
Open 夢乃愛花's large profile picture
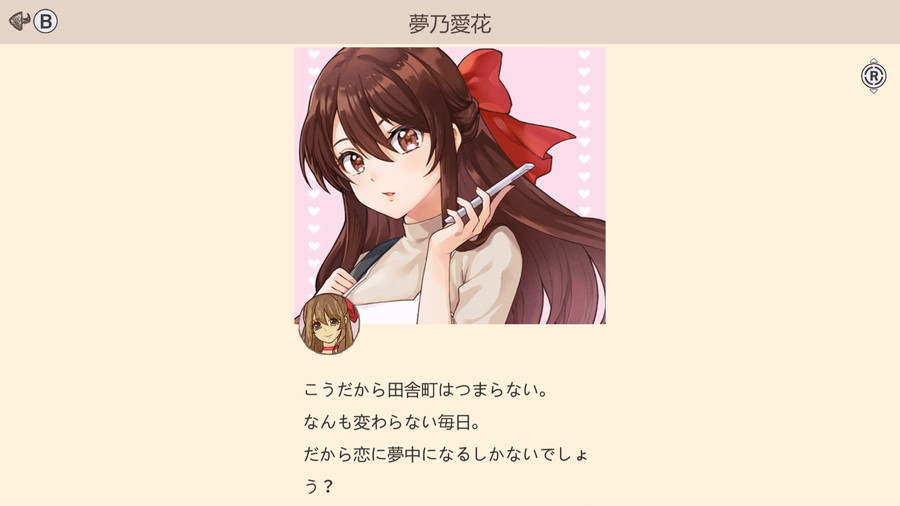(x=450, y=185)
